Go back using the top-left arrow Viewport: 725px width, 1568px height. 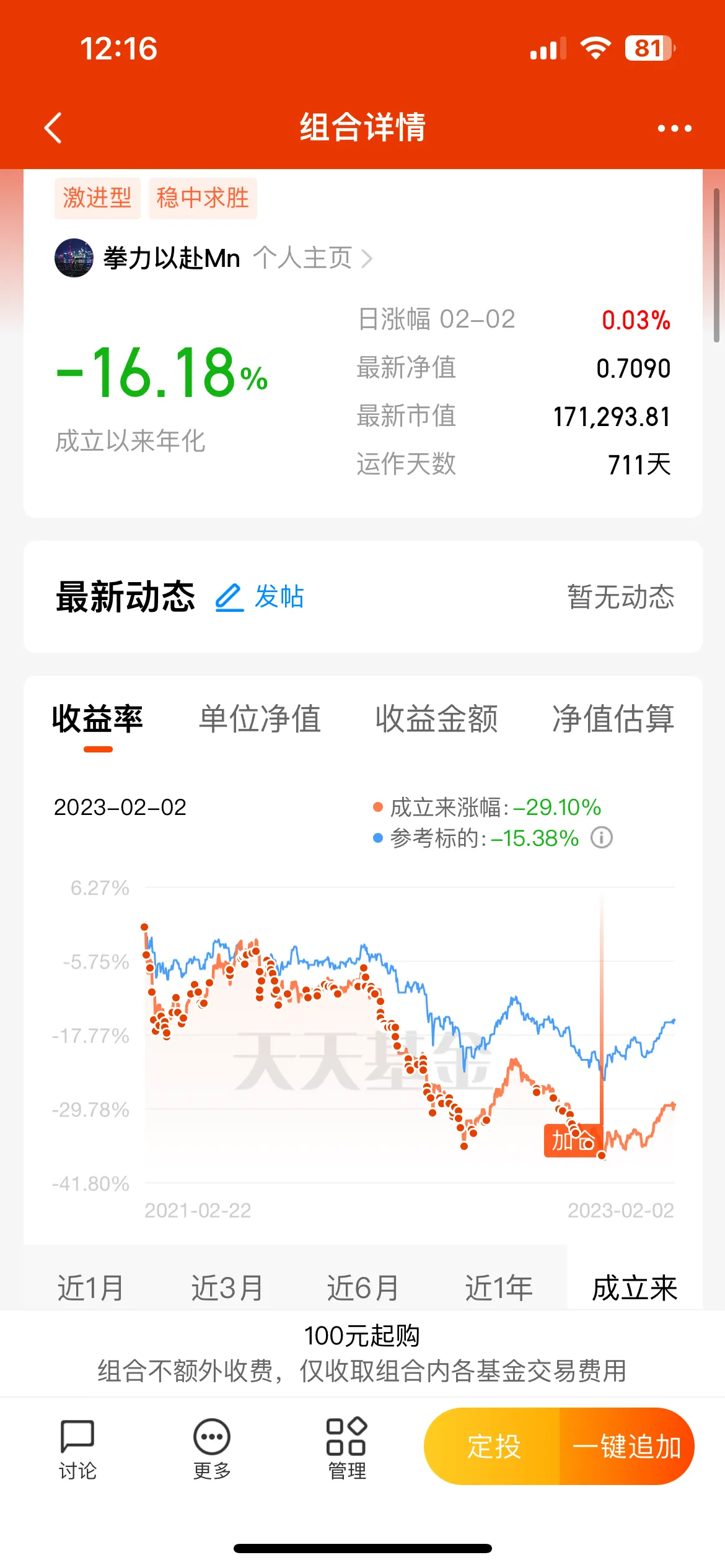pos(54,128)
